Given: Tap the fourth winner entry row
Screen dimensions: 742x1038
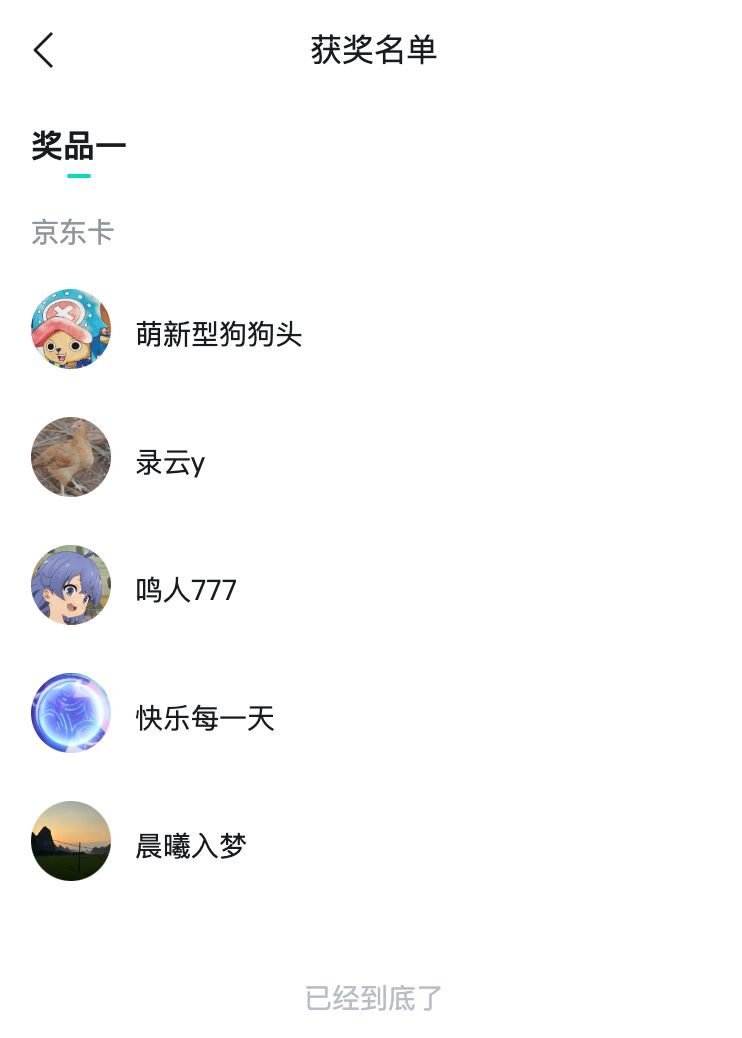Looking at the screenshot, I should (371, 713).
